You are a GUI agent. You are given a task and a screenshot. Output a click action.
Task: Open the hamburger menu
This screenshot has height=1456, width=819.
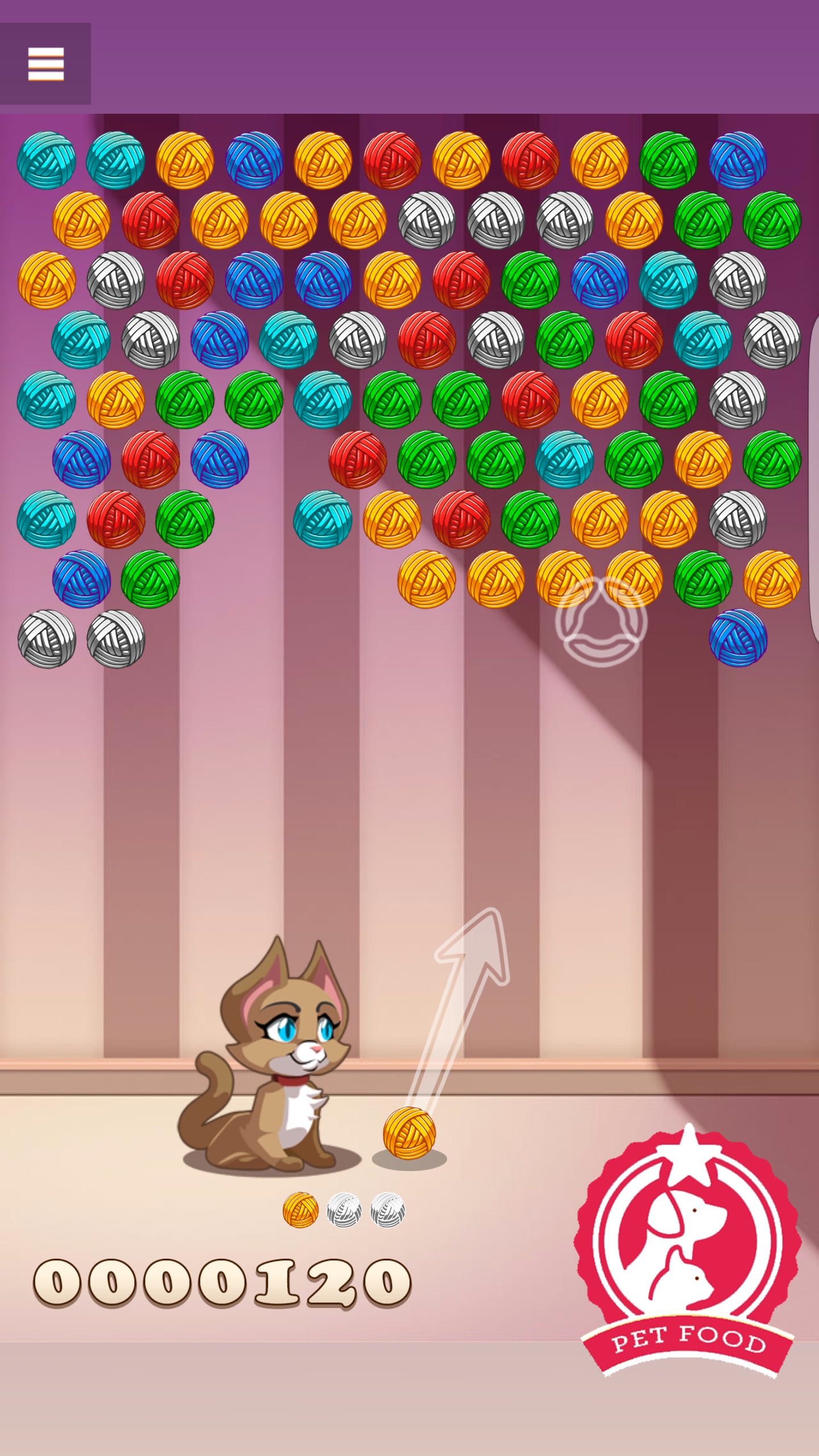click(x=45, y=64)
